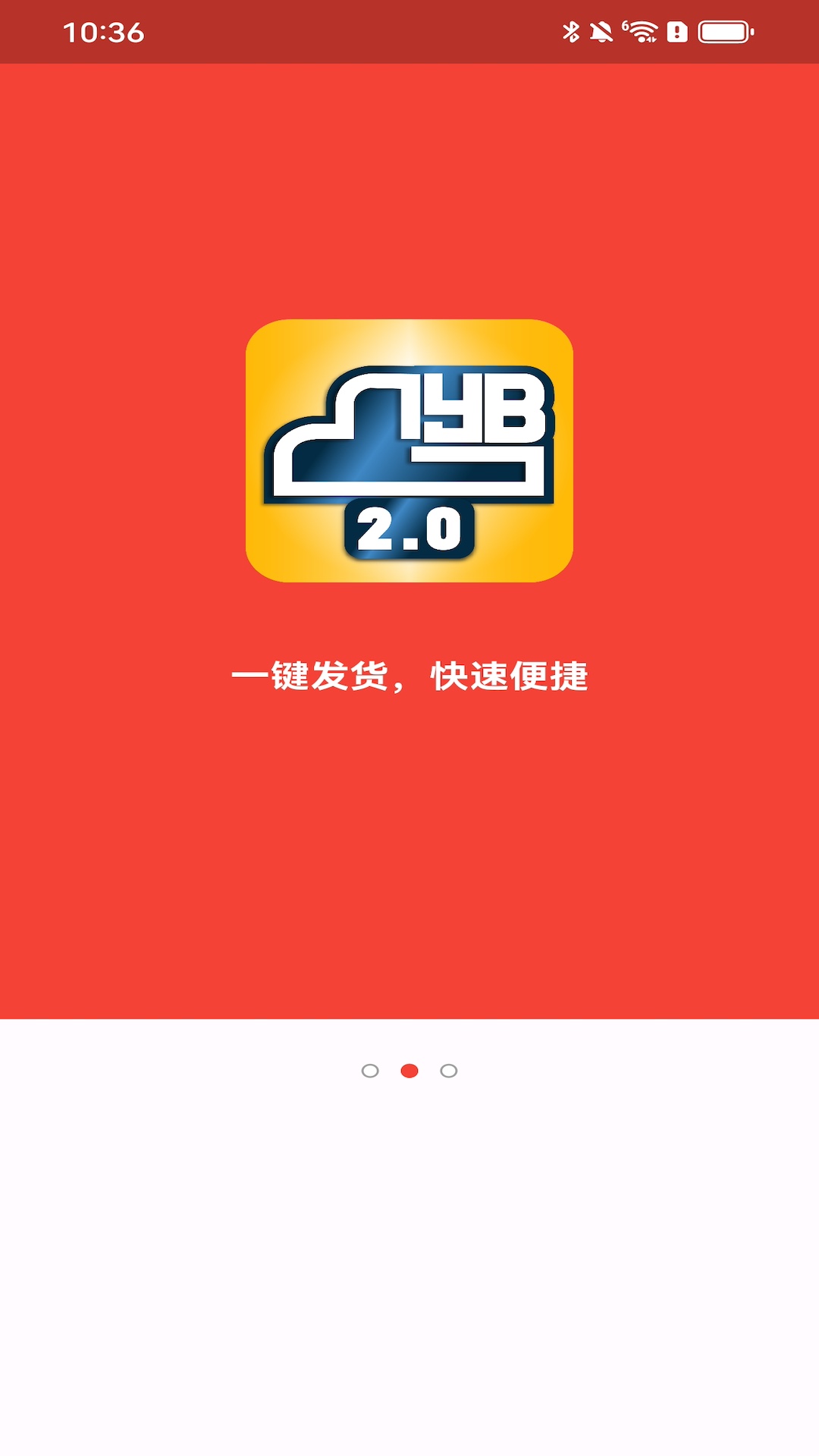819x1456 pixels.
Task: Jump to last slide using rightmost dot
Action: coord(448,1071)
